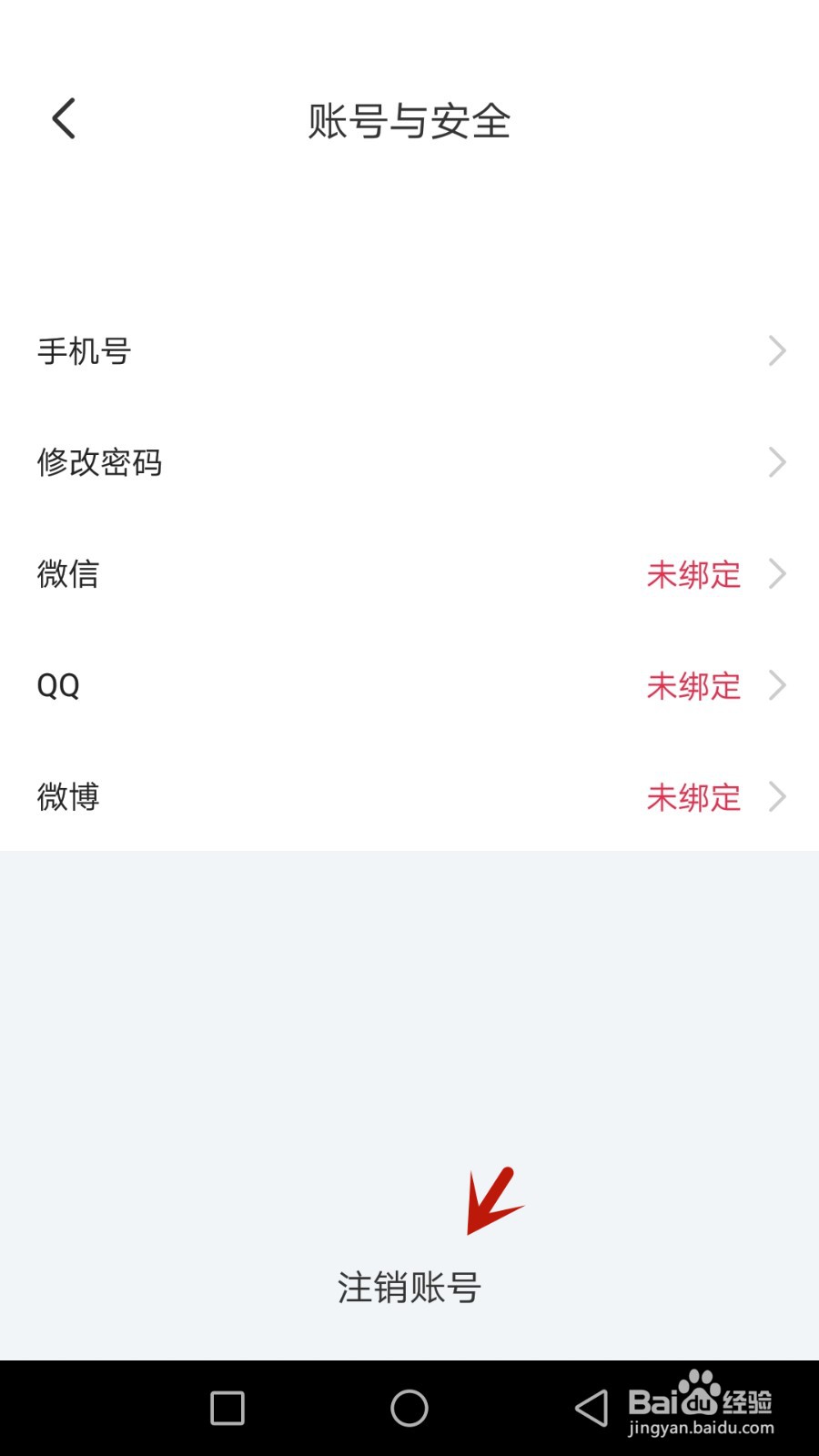Open the 手机号 setting
Screen dimensions: 819x1456
click(409, 351)
